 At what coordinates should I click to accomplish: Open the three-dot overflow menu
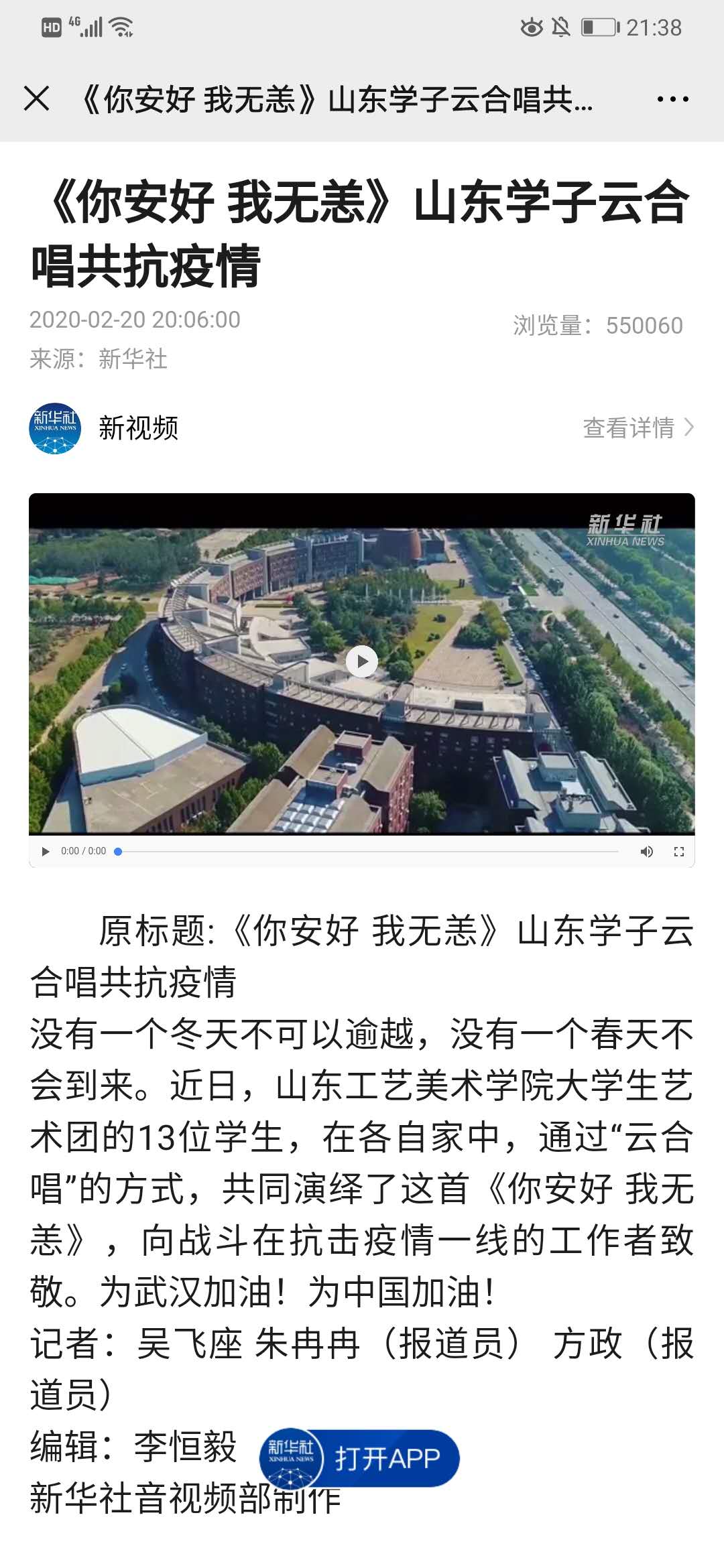672,99
